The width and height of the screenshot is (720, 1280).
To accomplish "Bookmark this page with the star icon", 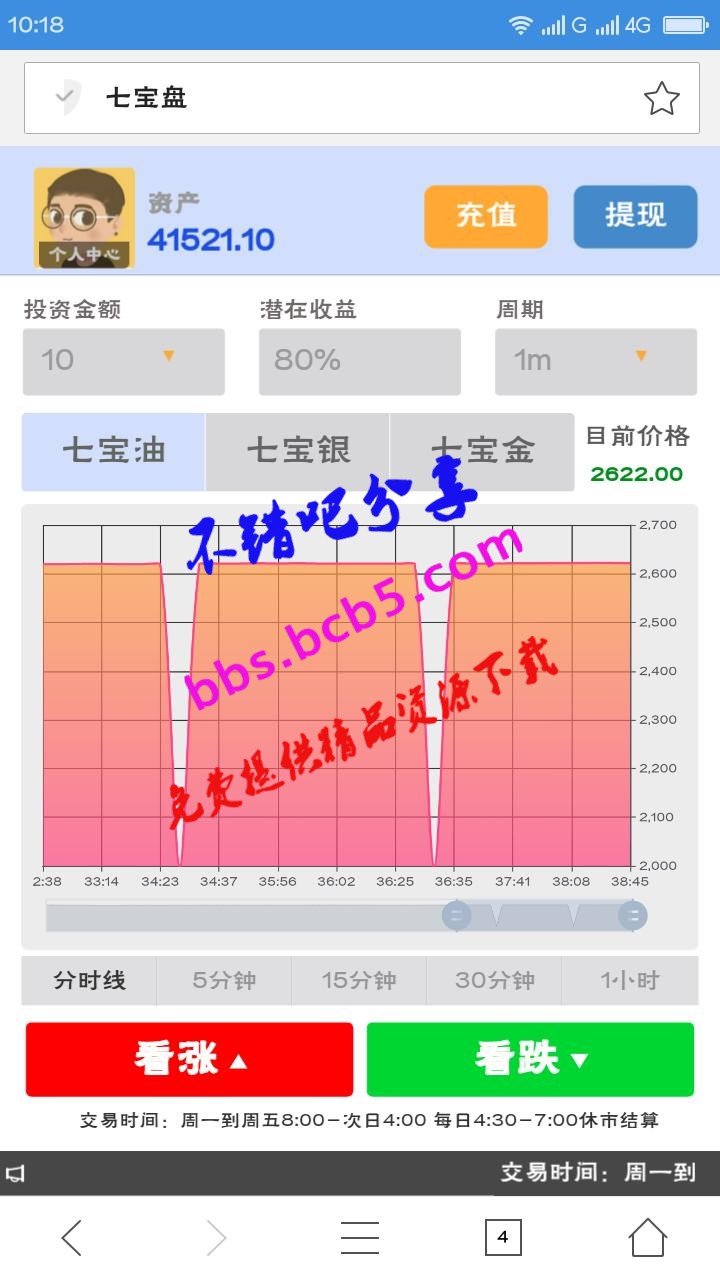I will click(x=661, y=98).
